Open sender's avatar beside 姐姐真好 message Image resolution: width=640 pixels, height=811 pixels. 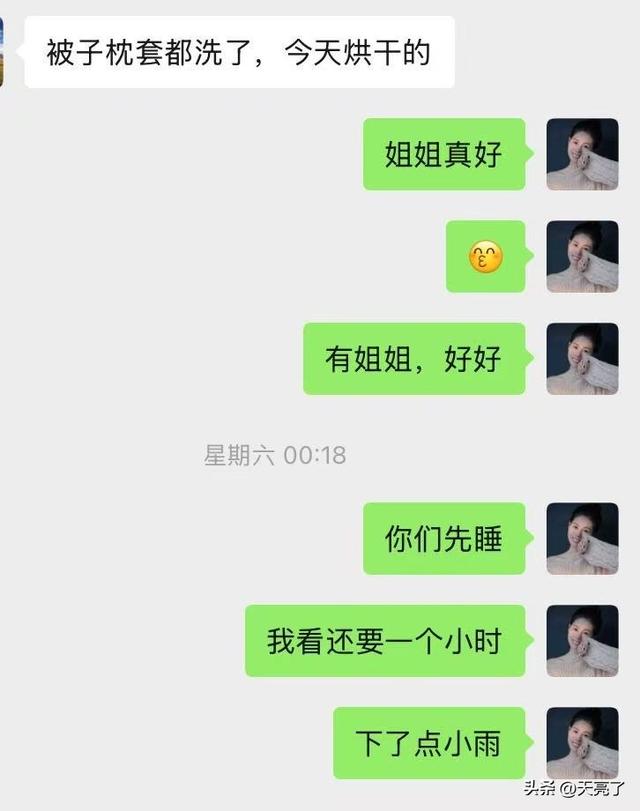pyautogui.click(x=582, y=154)
